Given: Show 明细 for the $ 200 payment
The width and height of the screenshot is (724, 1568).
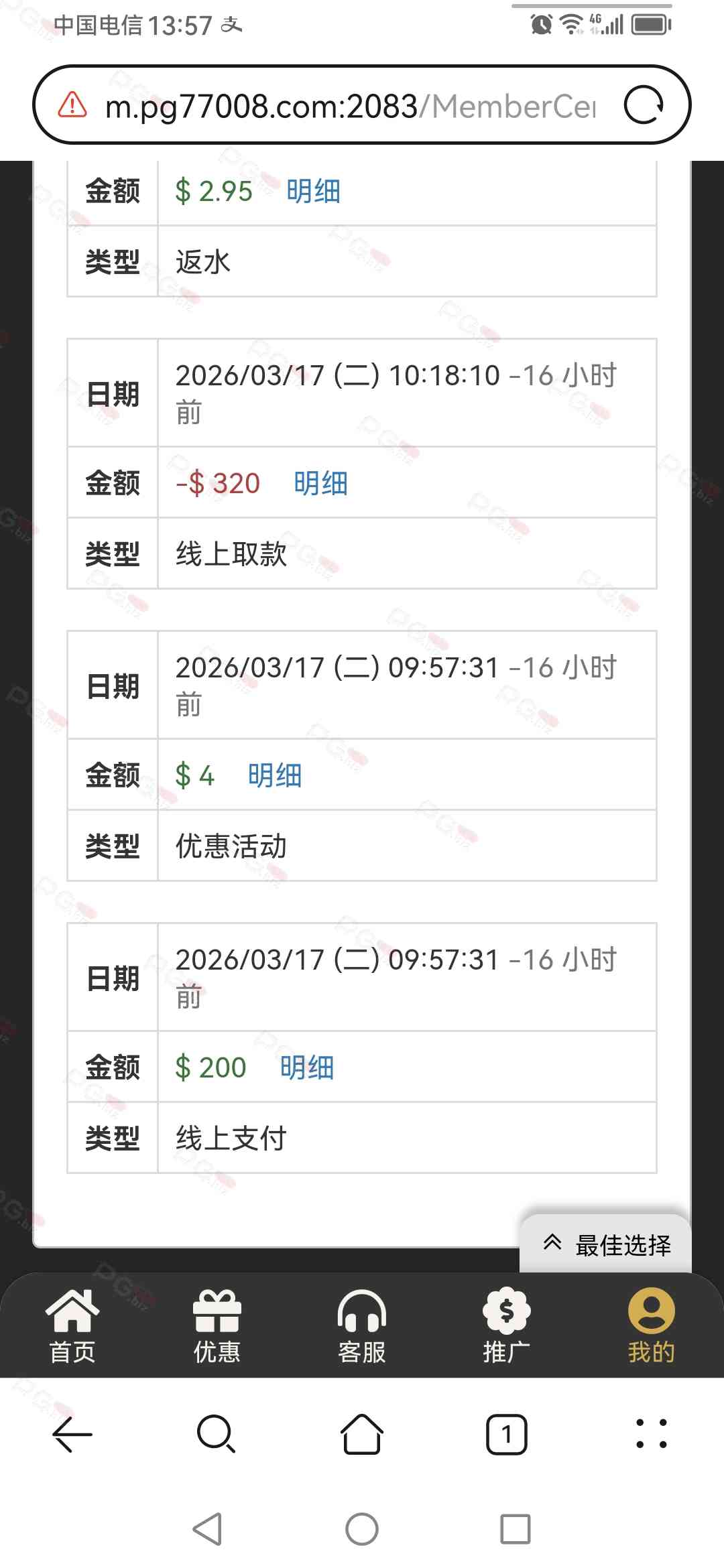Looking at the screenshot, I should 307,1068.
